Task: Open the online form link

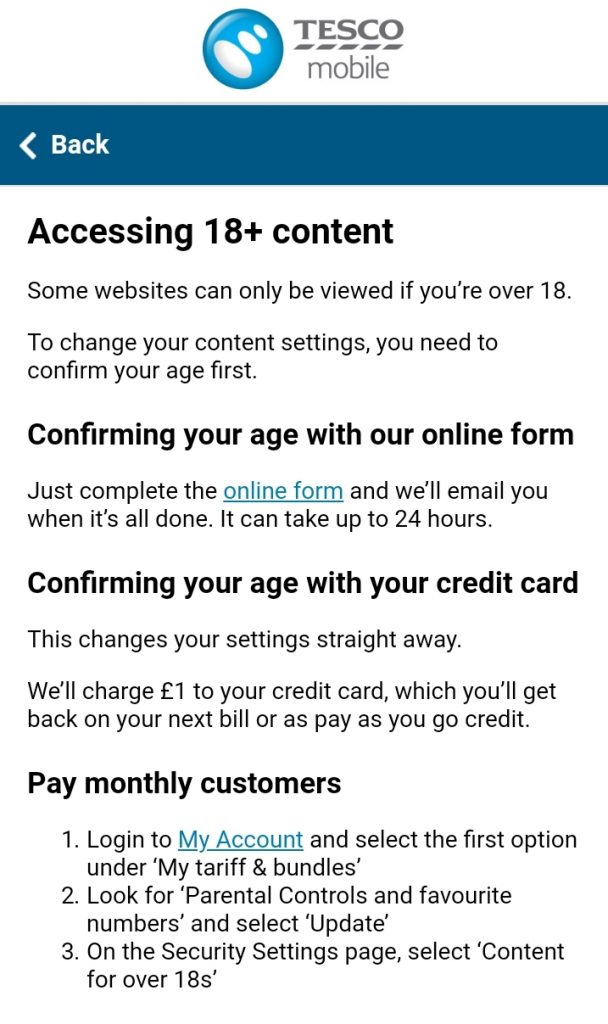Action: (x=283, y=491)
